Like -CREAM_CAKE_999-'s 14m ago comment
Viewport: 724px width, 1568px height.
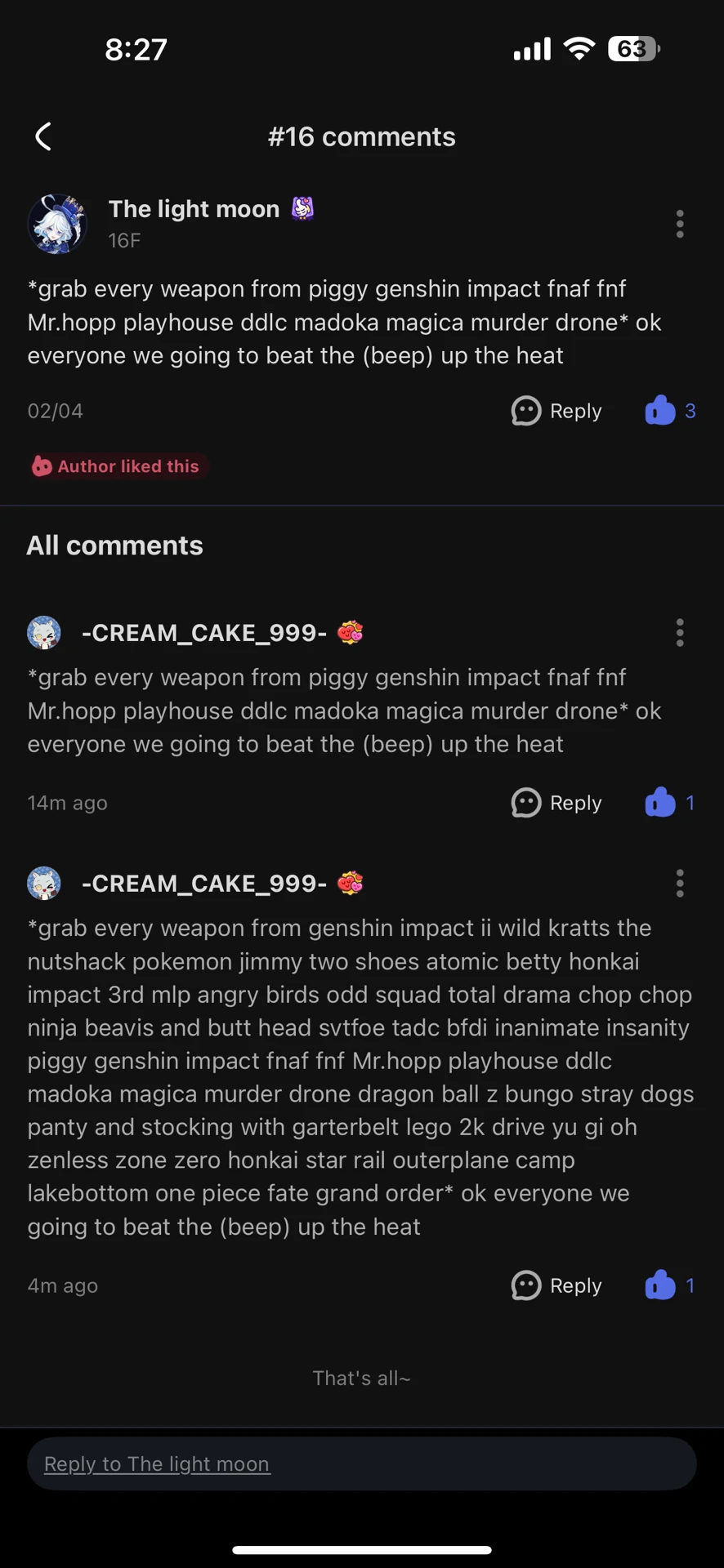[x=660, y=803]
